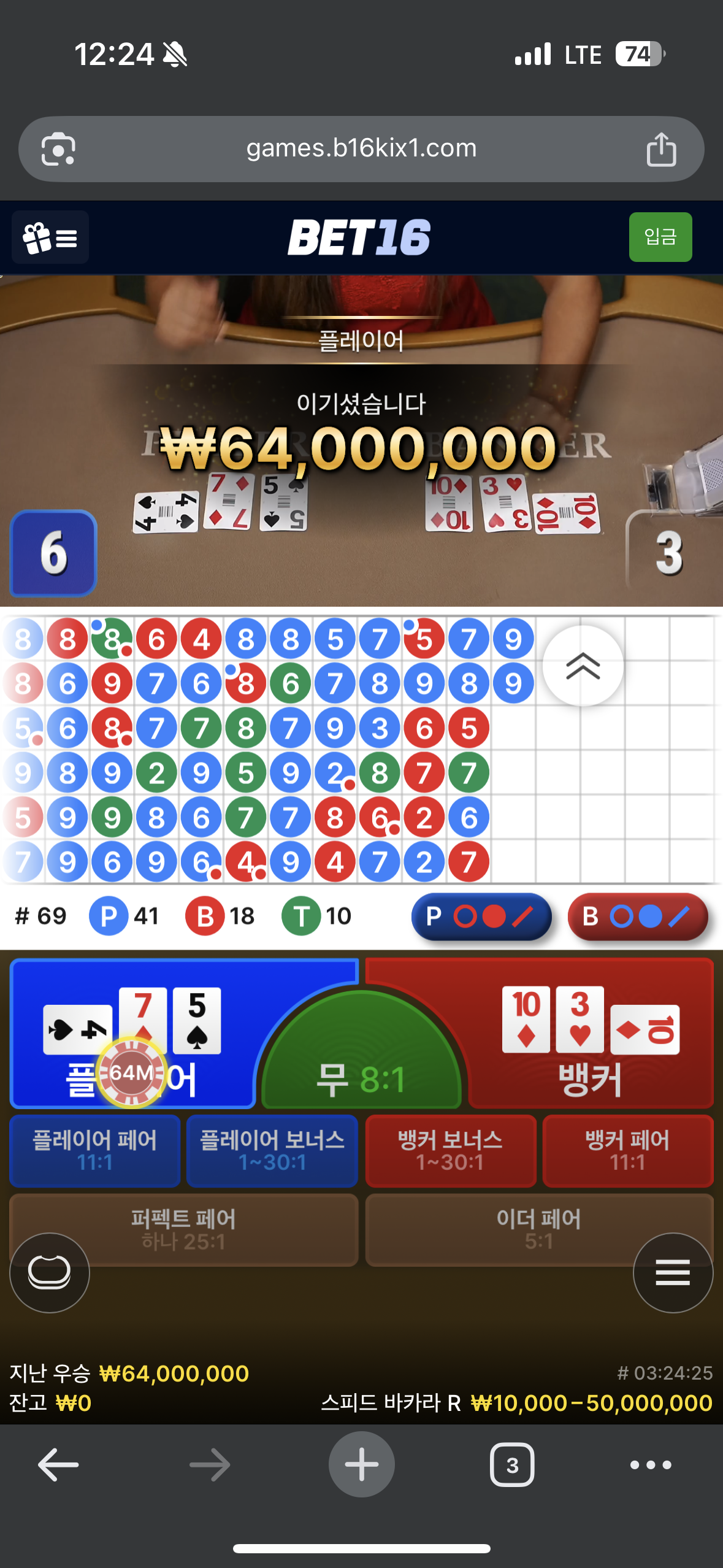Viewport: 723px width, 1568px height.
Task: Tap the B next-round prediction button
Action: click(638, 917)
